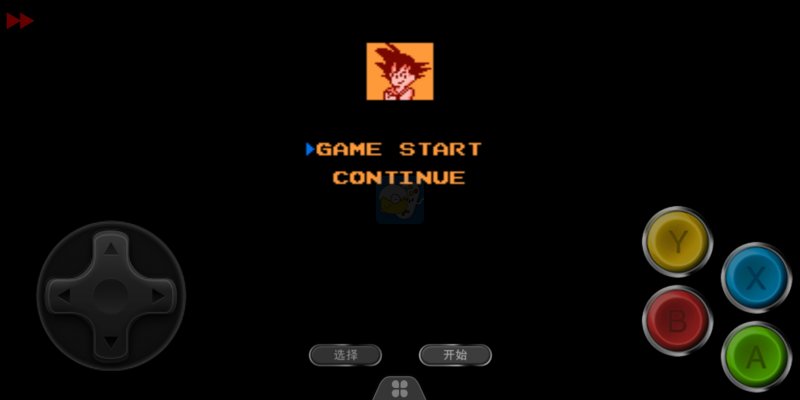Tap the 开始 (Start) button
Screen dimensions: 800x400
pos(455,355)
